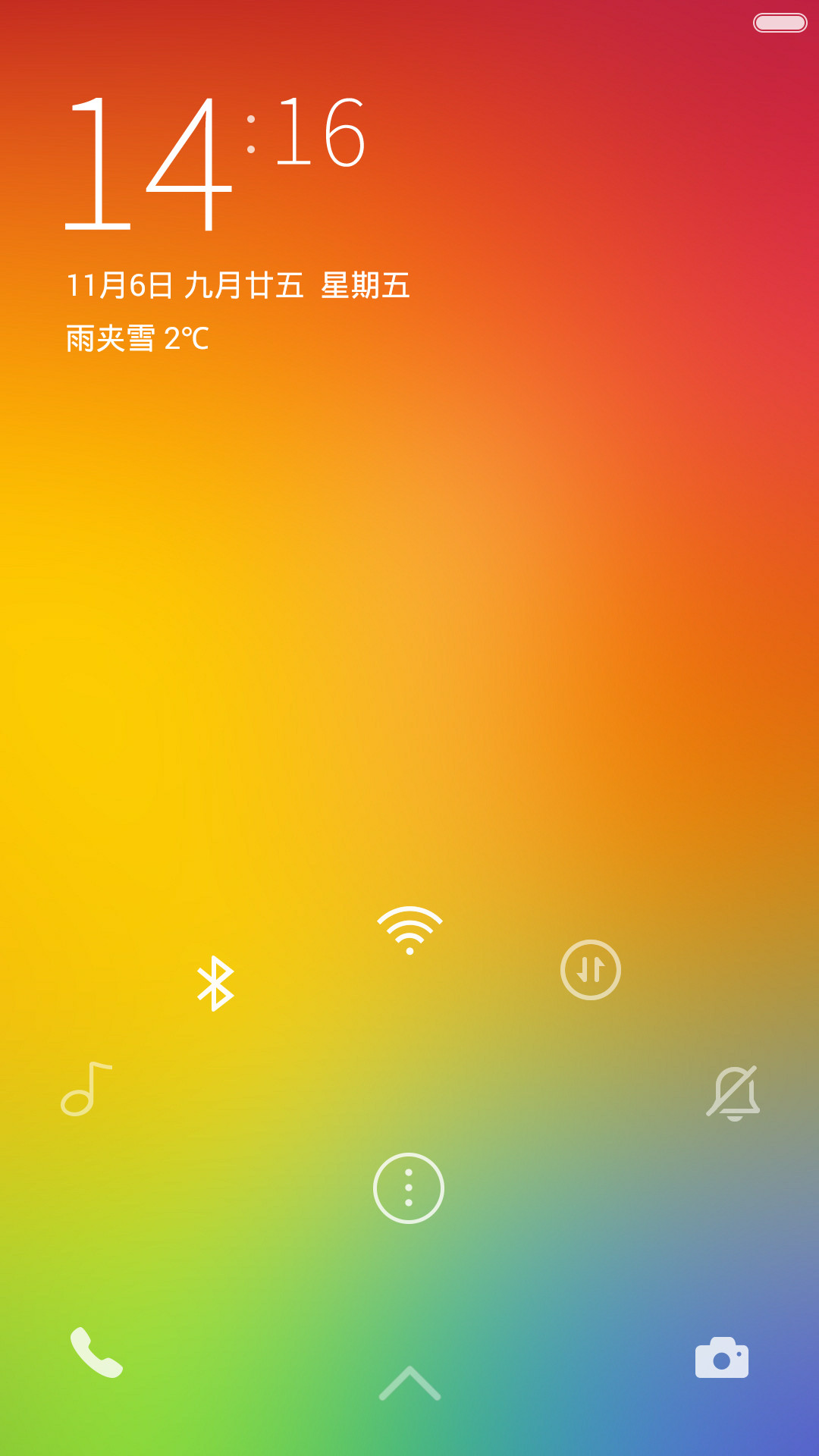Toggle the silent bell icon
This screenshot has height=1456, width=819.
tap(733, 1094)
